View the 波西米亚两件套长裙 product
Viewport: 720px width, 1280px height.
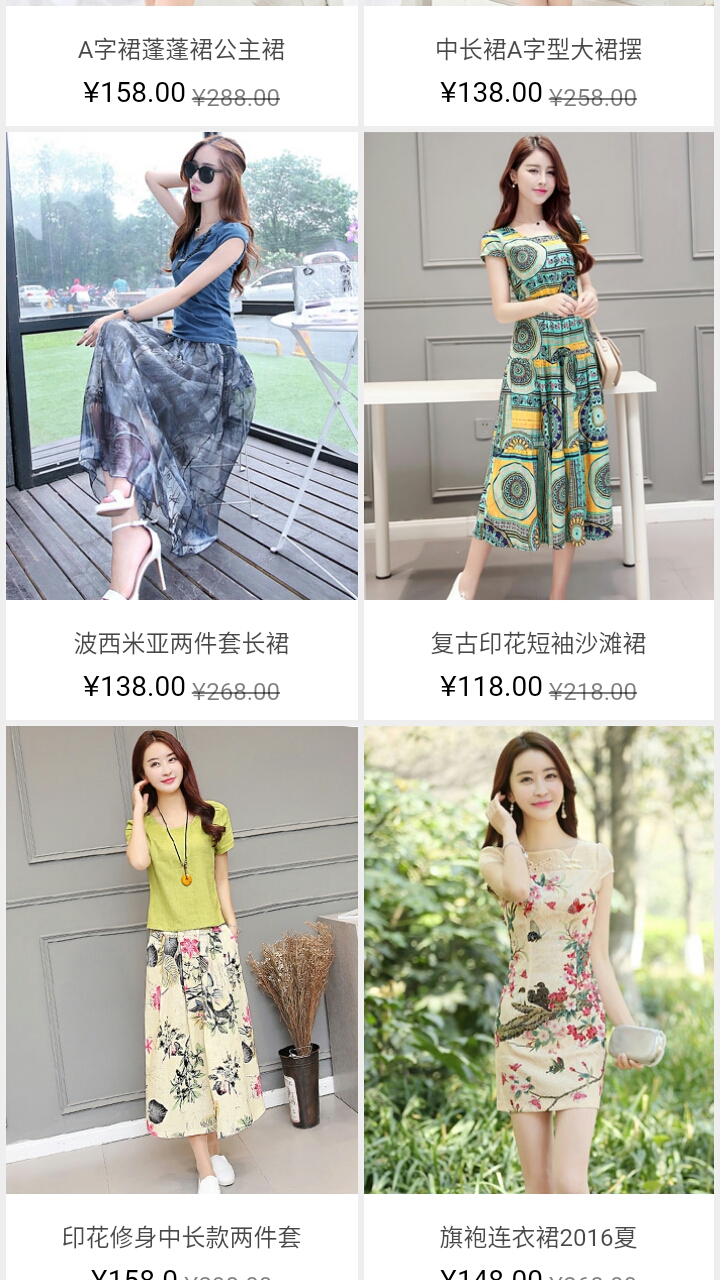[181, 366]
